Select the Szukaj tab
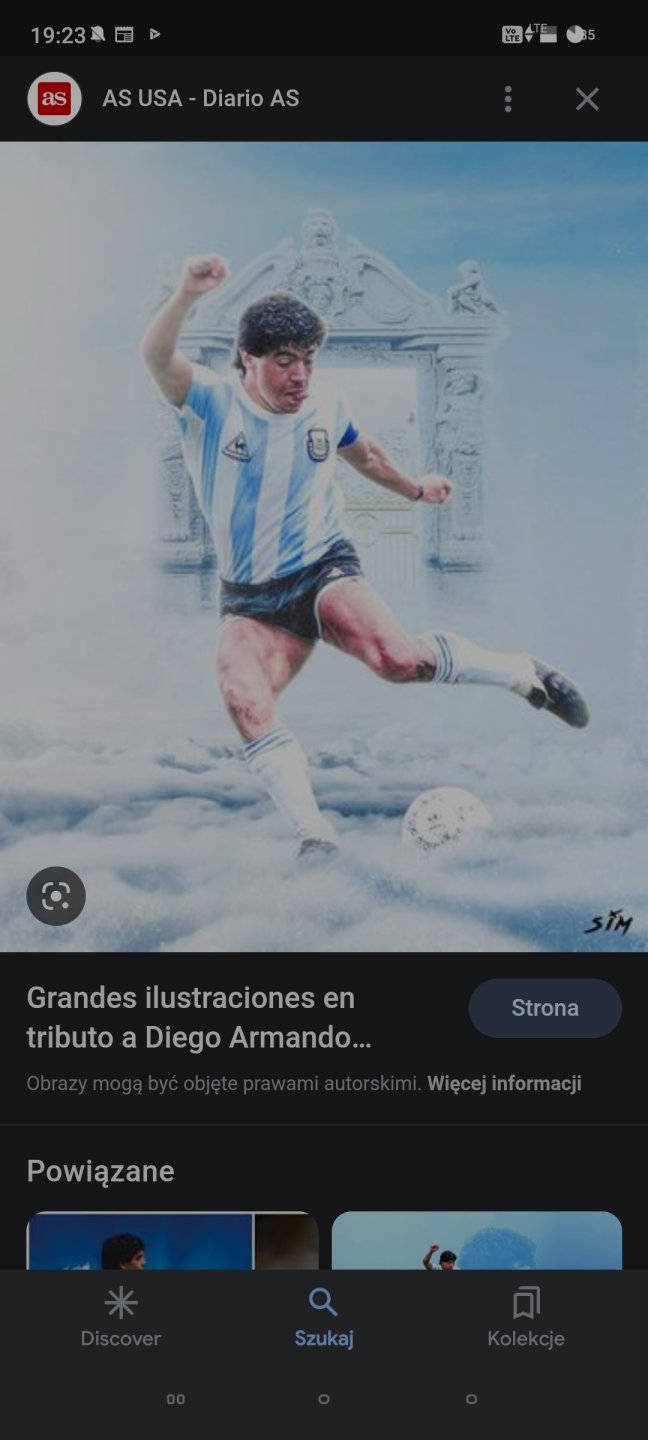This screenshot has width=648, height=1440. (323, 1317)
